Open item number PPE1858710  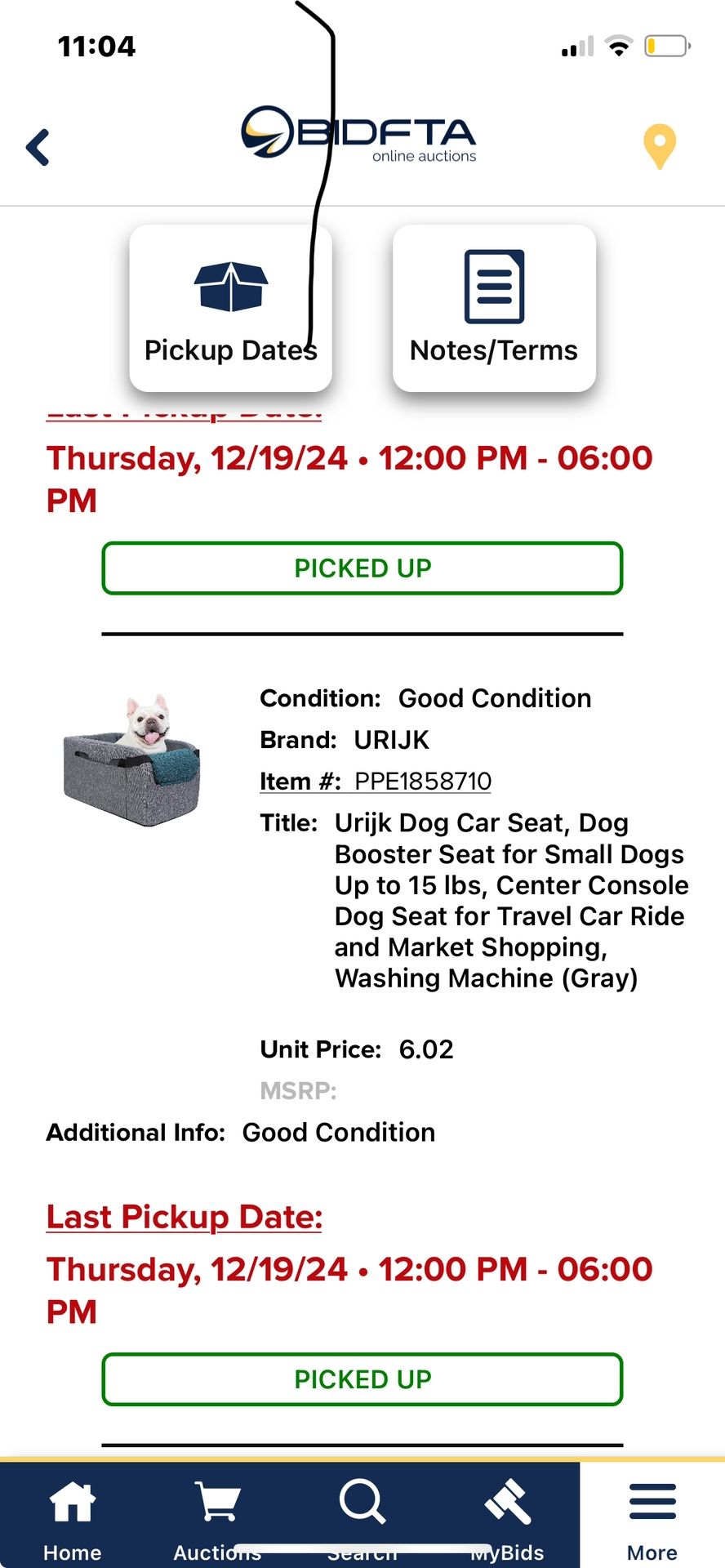[422, 782]
